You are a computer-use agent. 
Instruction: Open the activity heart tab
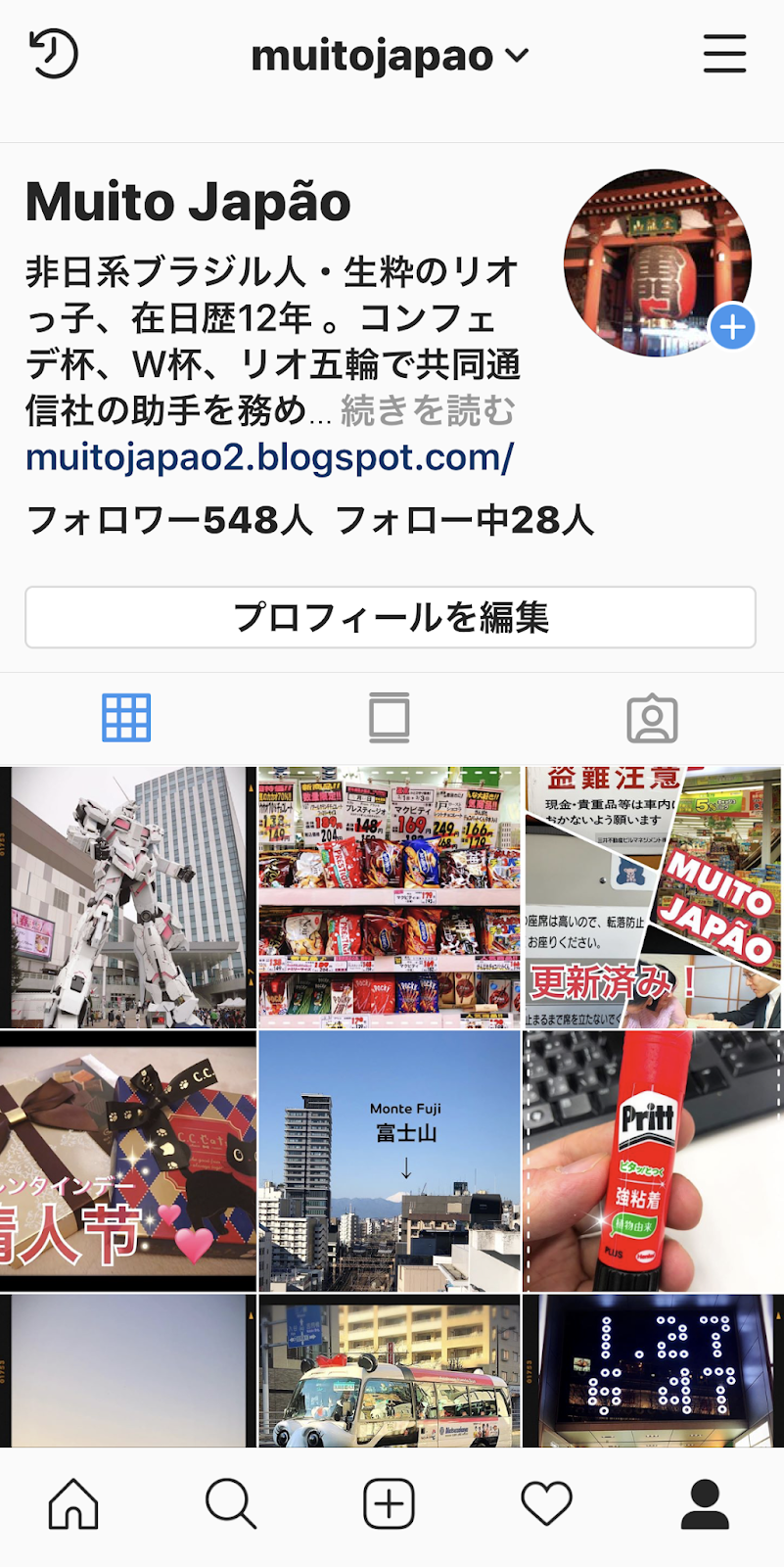click(546, 1503)
